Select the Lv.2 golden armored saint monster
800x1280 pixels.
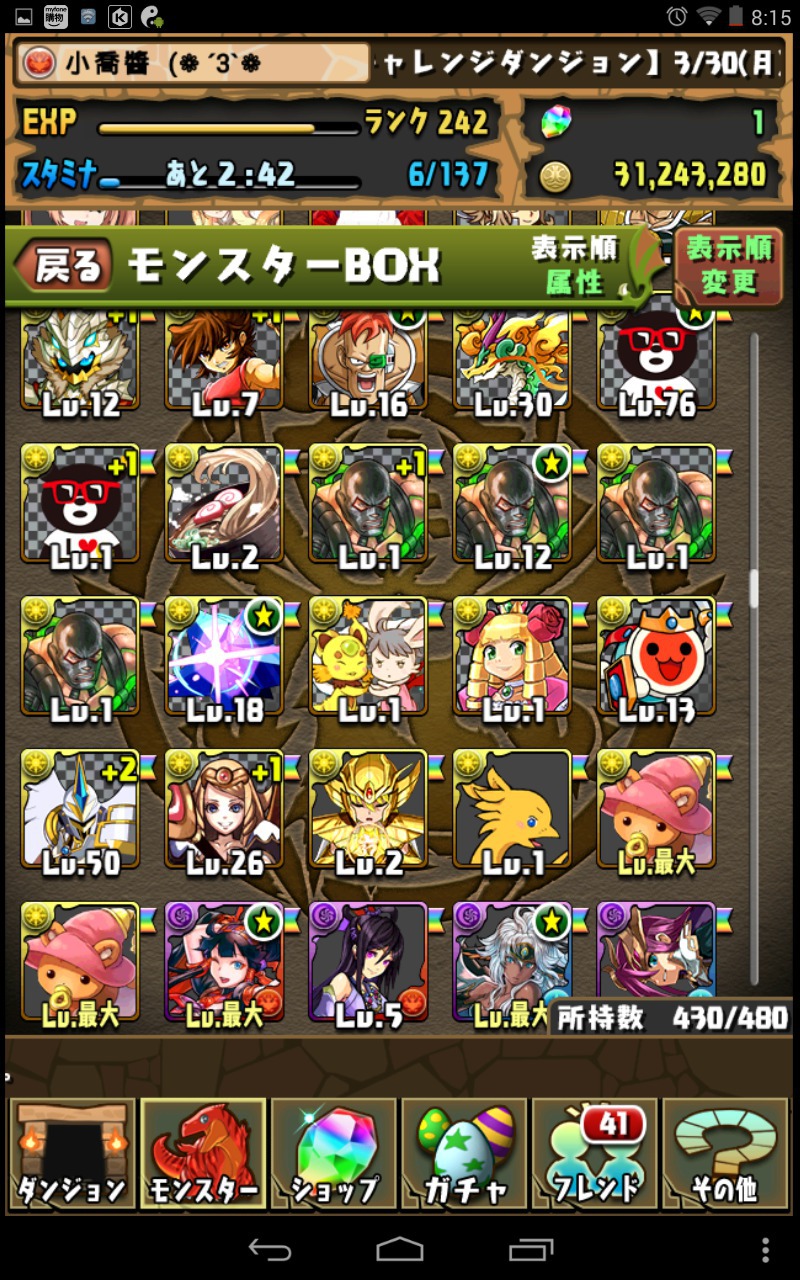[x=368, y=813]
